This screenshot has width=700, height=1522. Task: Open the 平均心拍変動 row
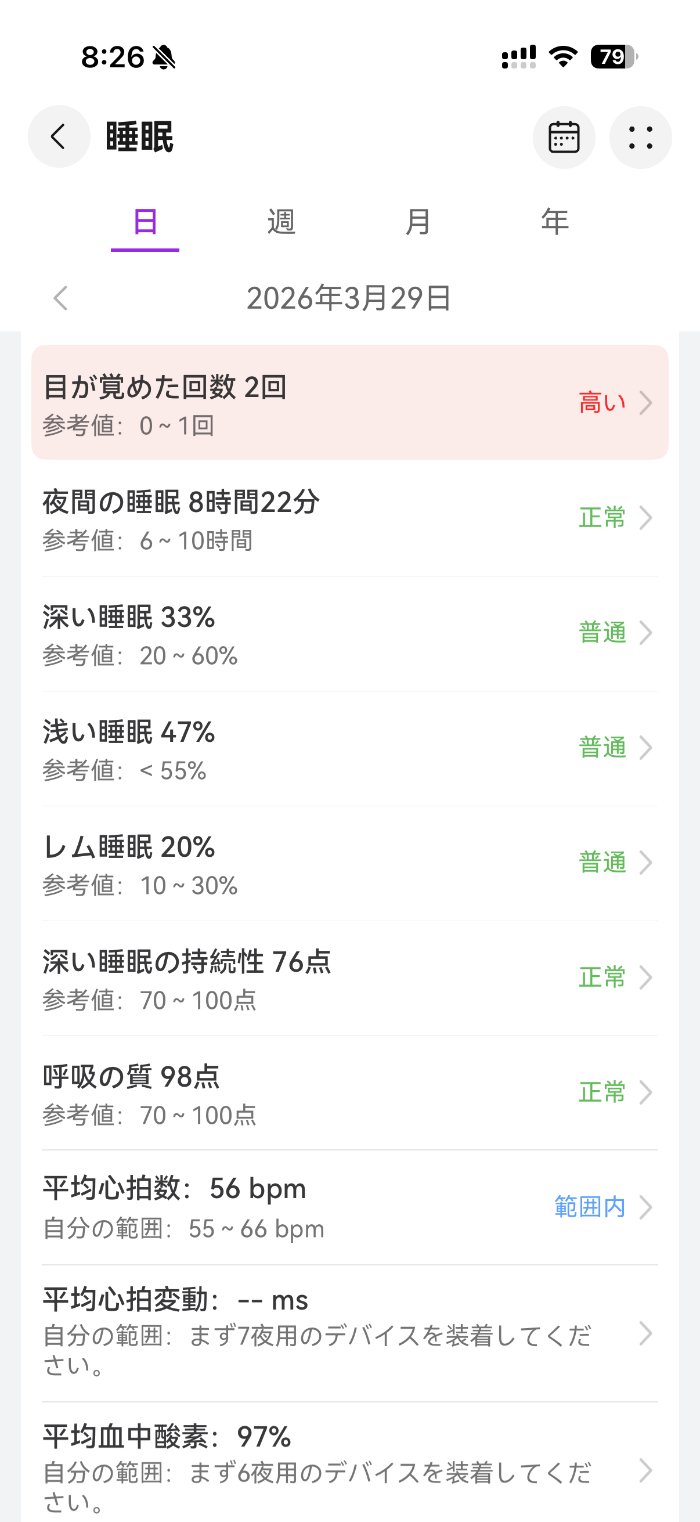tap(350, 1333)
